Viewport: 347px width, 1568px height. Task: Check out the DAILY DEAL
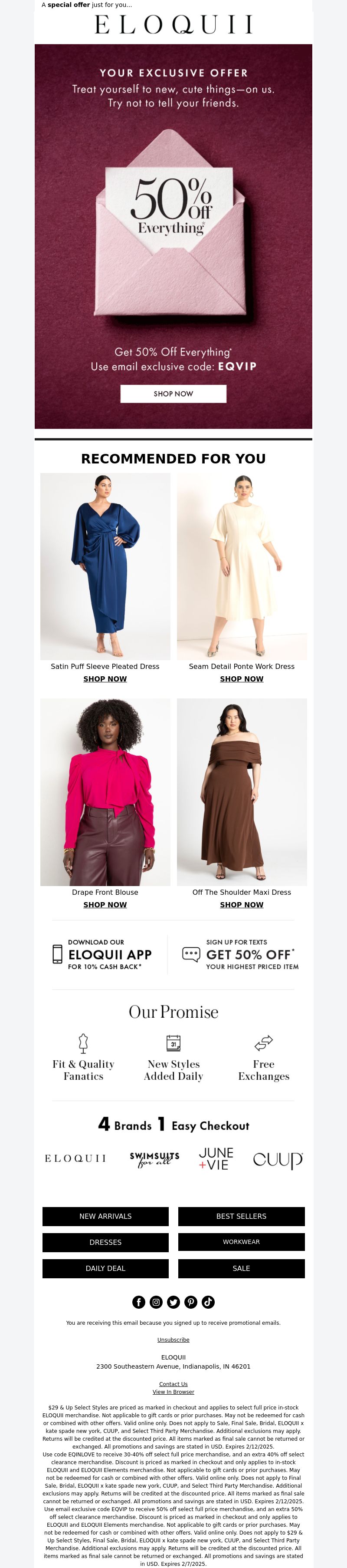105,1269
